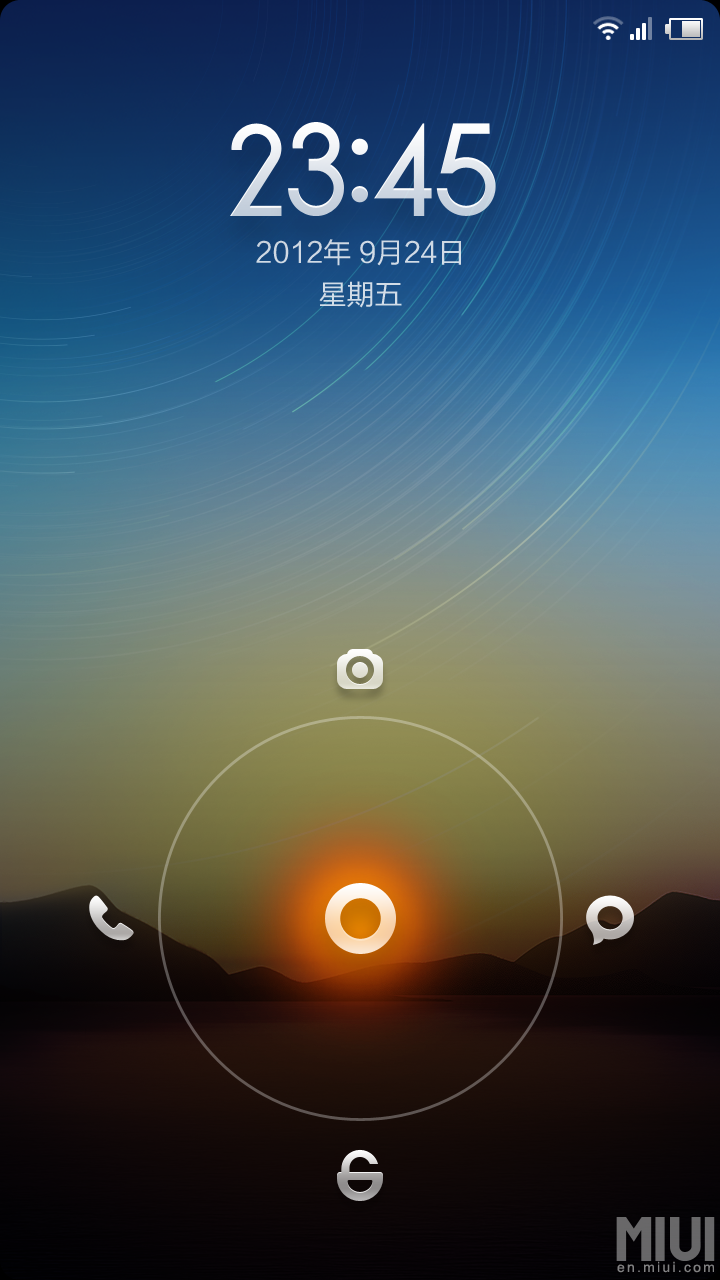Viewport: 720px width, 1280px height.
Task: Tap the camera shortcut icon
Action: (360, 670)
